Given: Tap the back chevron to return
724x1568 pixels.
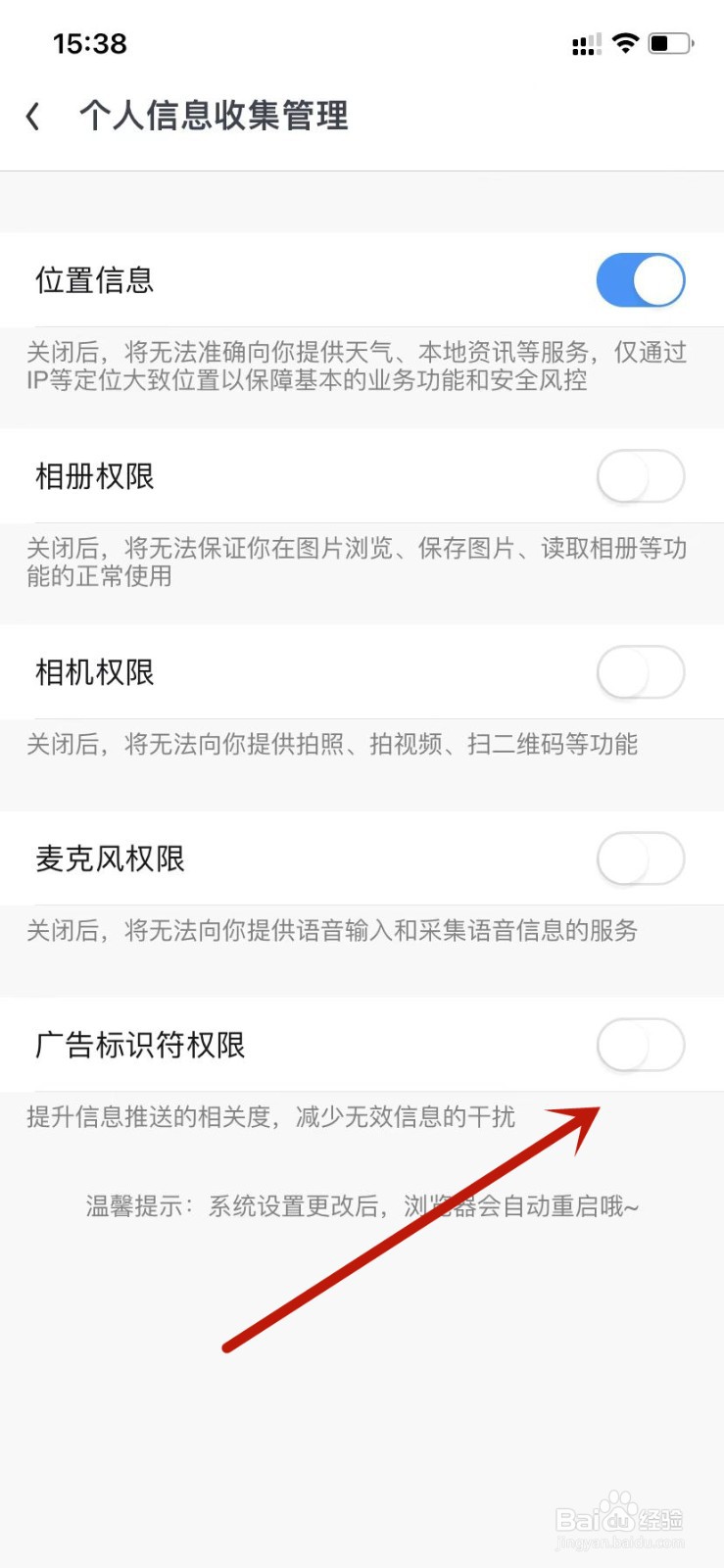Looking at the screenshot, I should 32,115.
